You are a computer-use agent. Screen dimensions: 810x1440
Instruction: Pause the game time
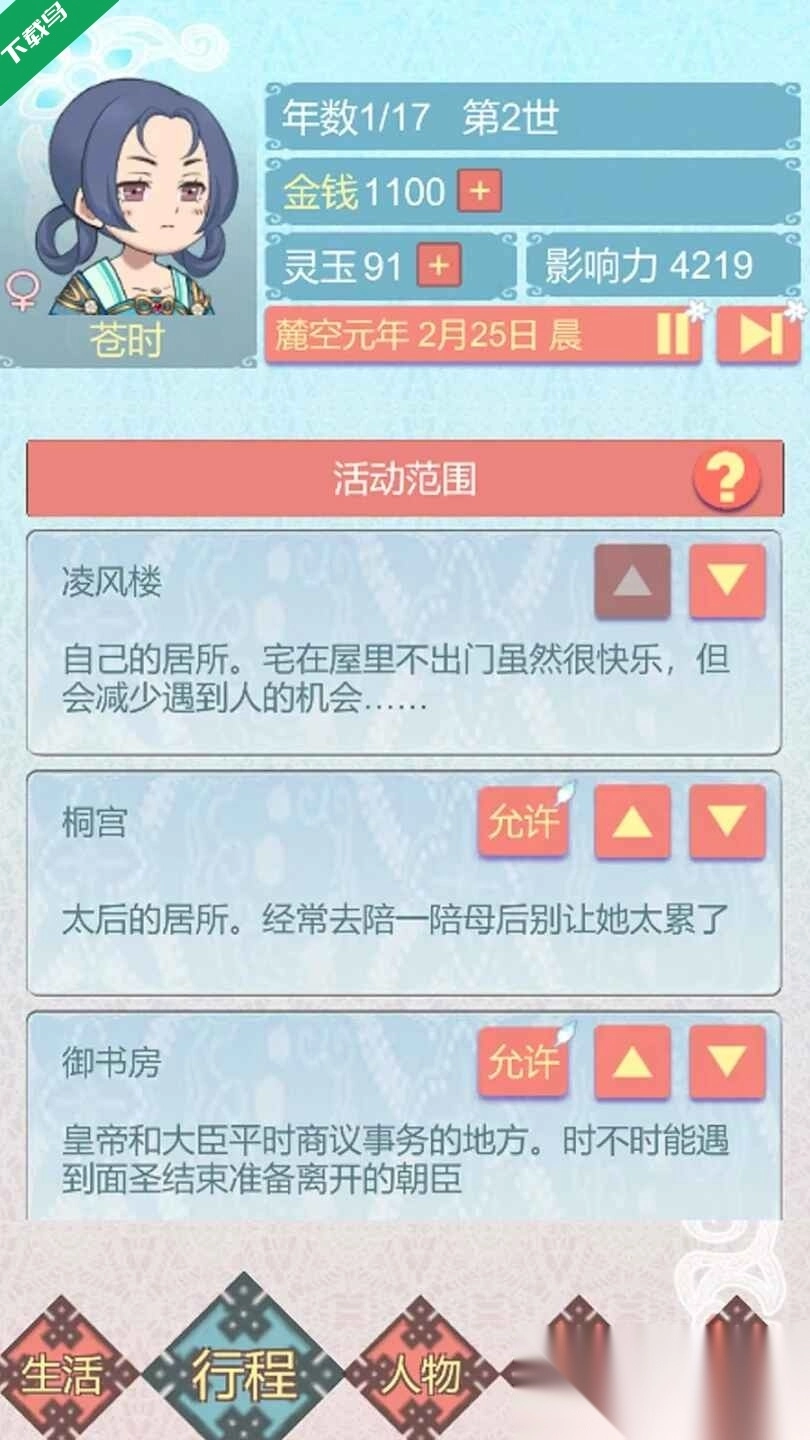tap(674, 335)
